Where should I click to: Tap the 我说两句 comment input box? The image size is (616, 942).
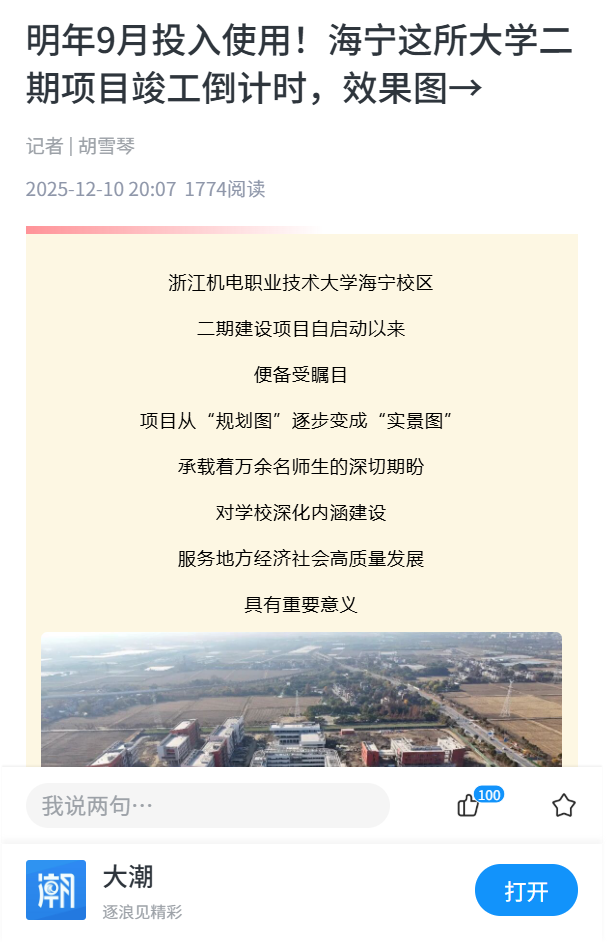pos(207,806)
